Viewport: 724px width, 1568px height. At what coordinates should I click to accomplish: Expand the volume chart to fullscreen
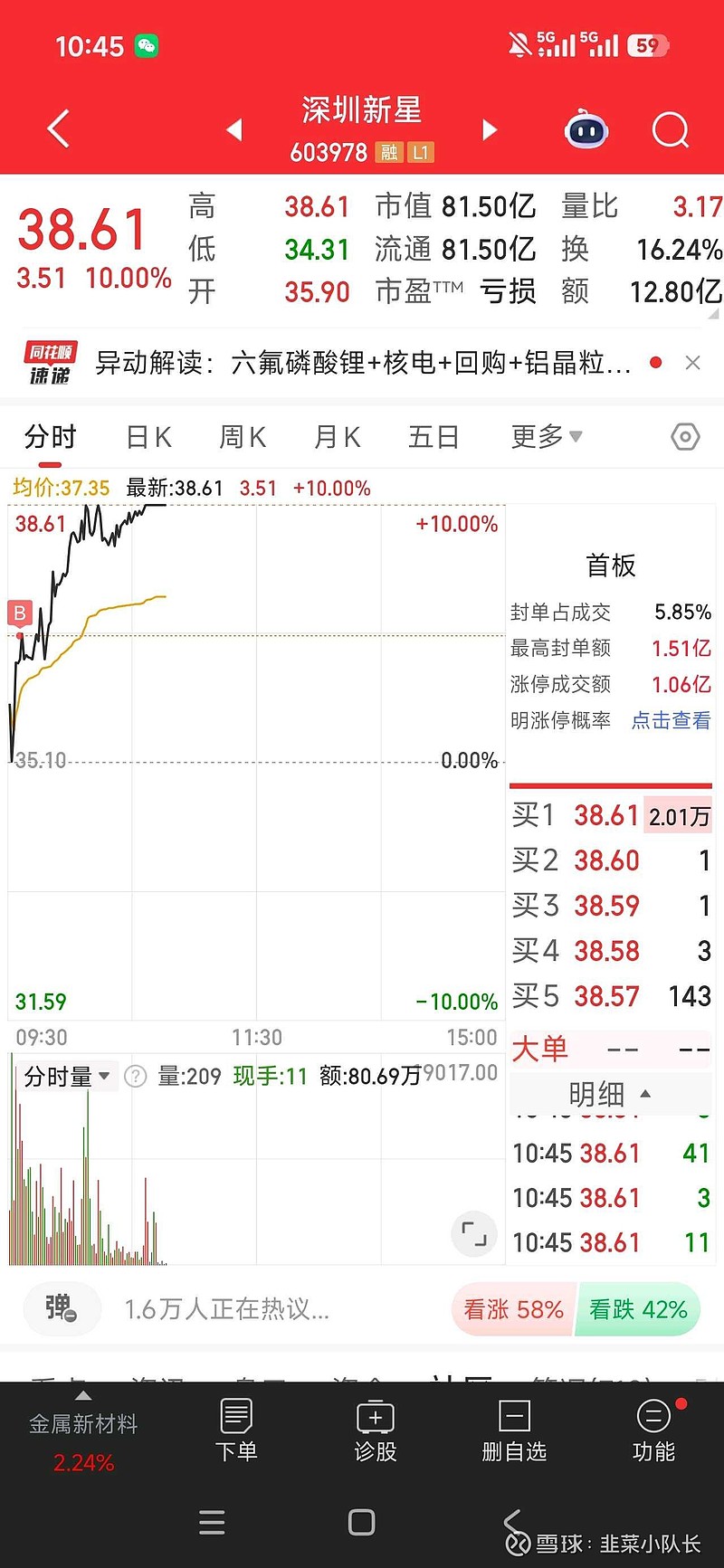point(474,1234)
